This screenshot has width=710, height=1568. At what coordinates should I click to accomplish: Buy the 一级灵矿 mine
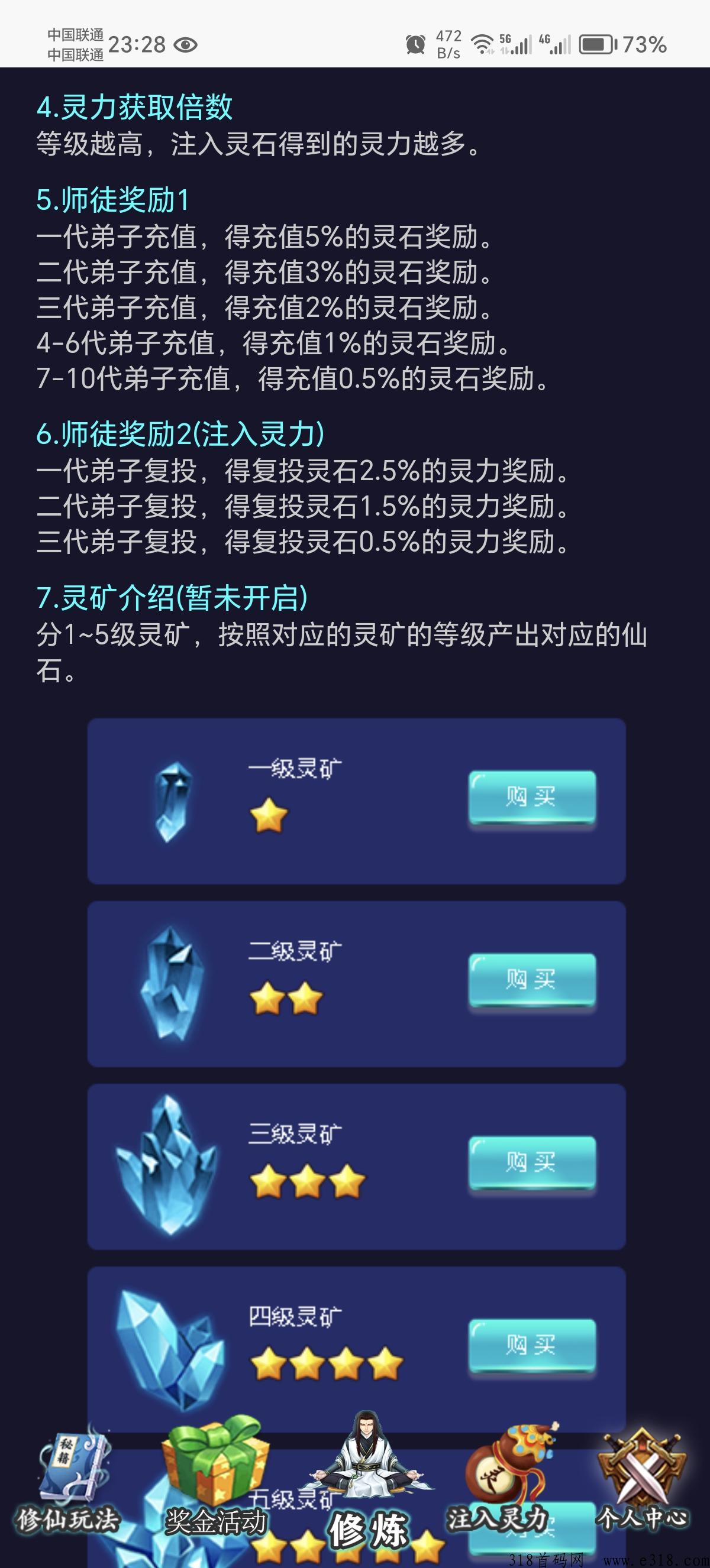coord(531,797)
